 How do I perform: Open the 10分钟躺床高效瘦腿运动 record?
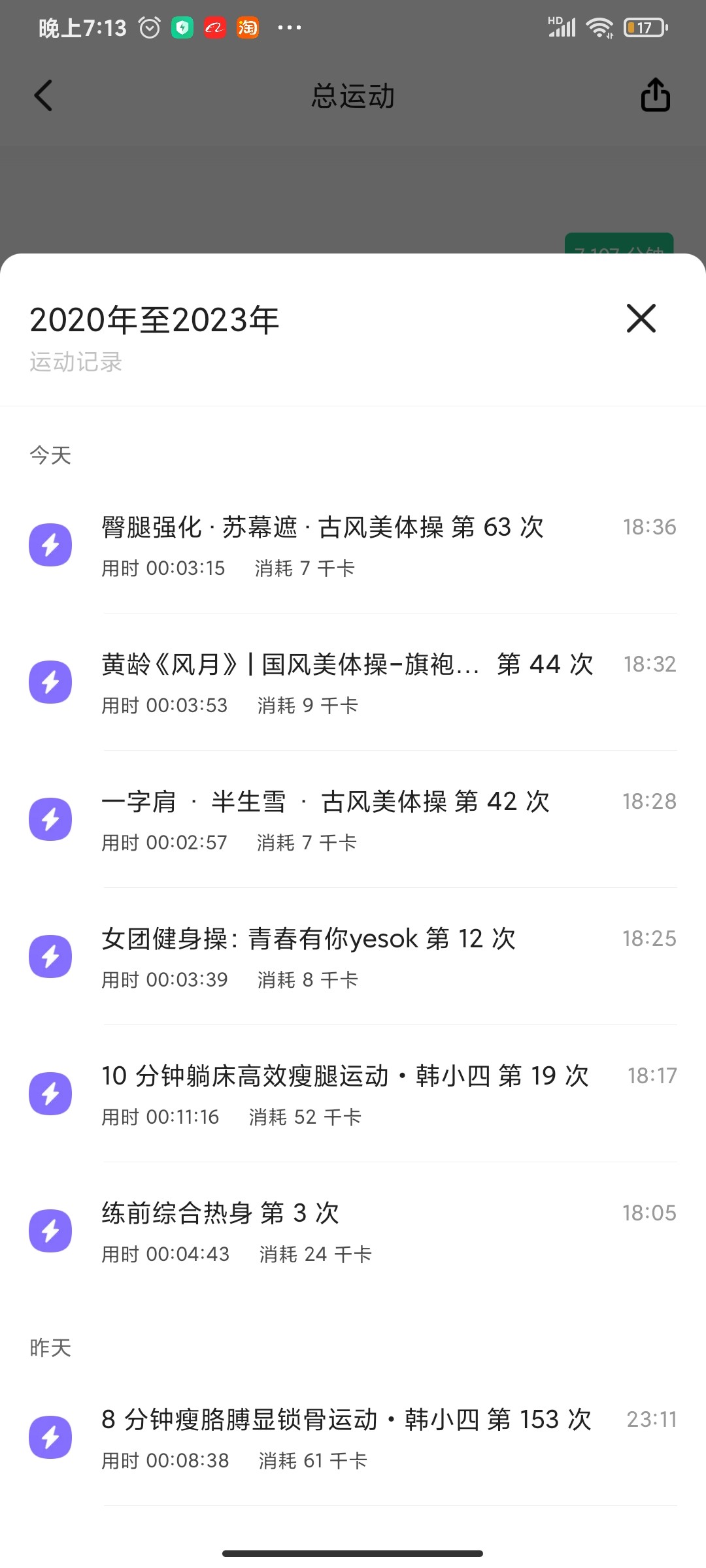[x=353, y=1094]
